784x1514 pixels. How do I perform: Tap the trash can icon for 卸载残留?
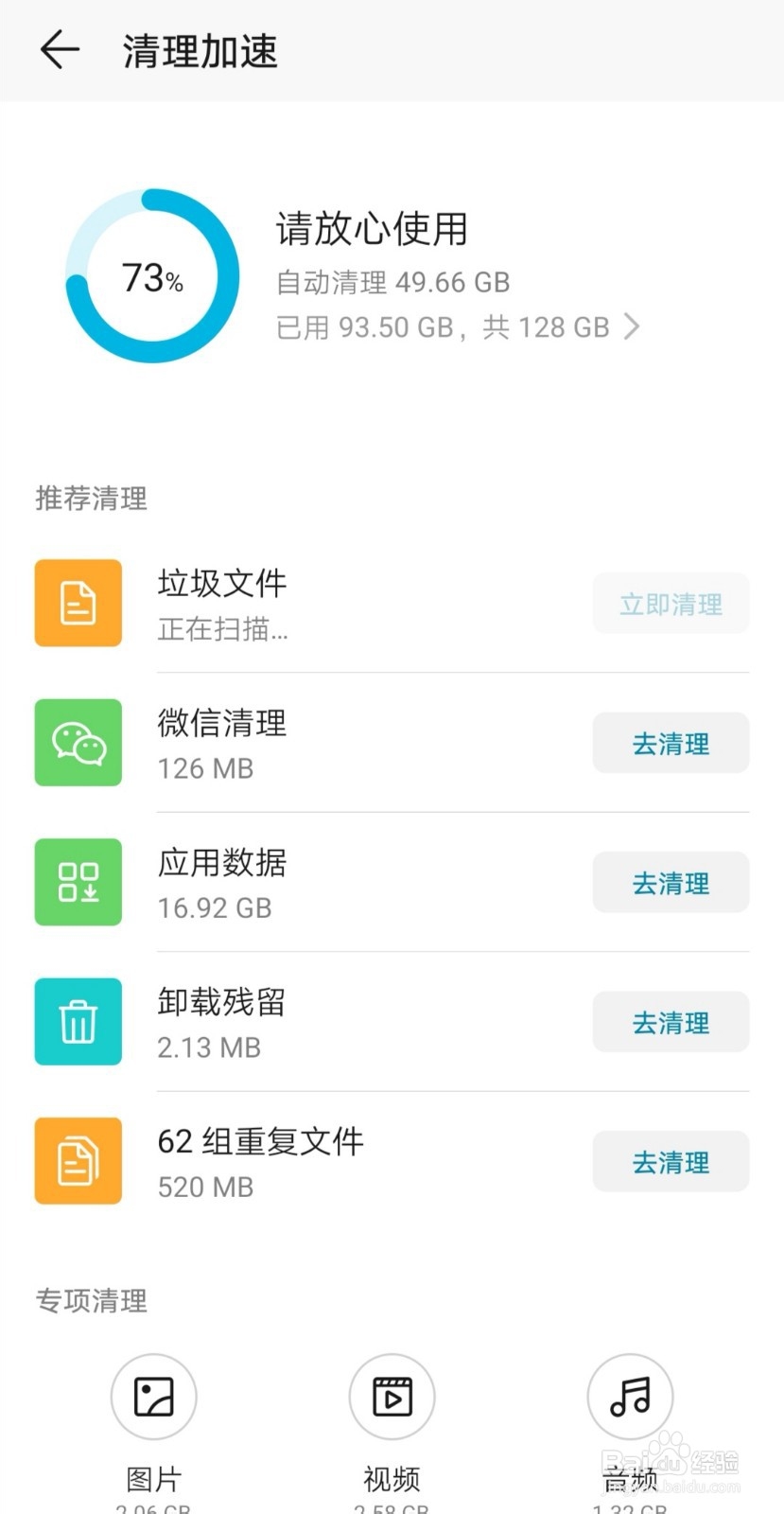pyautogui.click(x=78, y=1021)
